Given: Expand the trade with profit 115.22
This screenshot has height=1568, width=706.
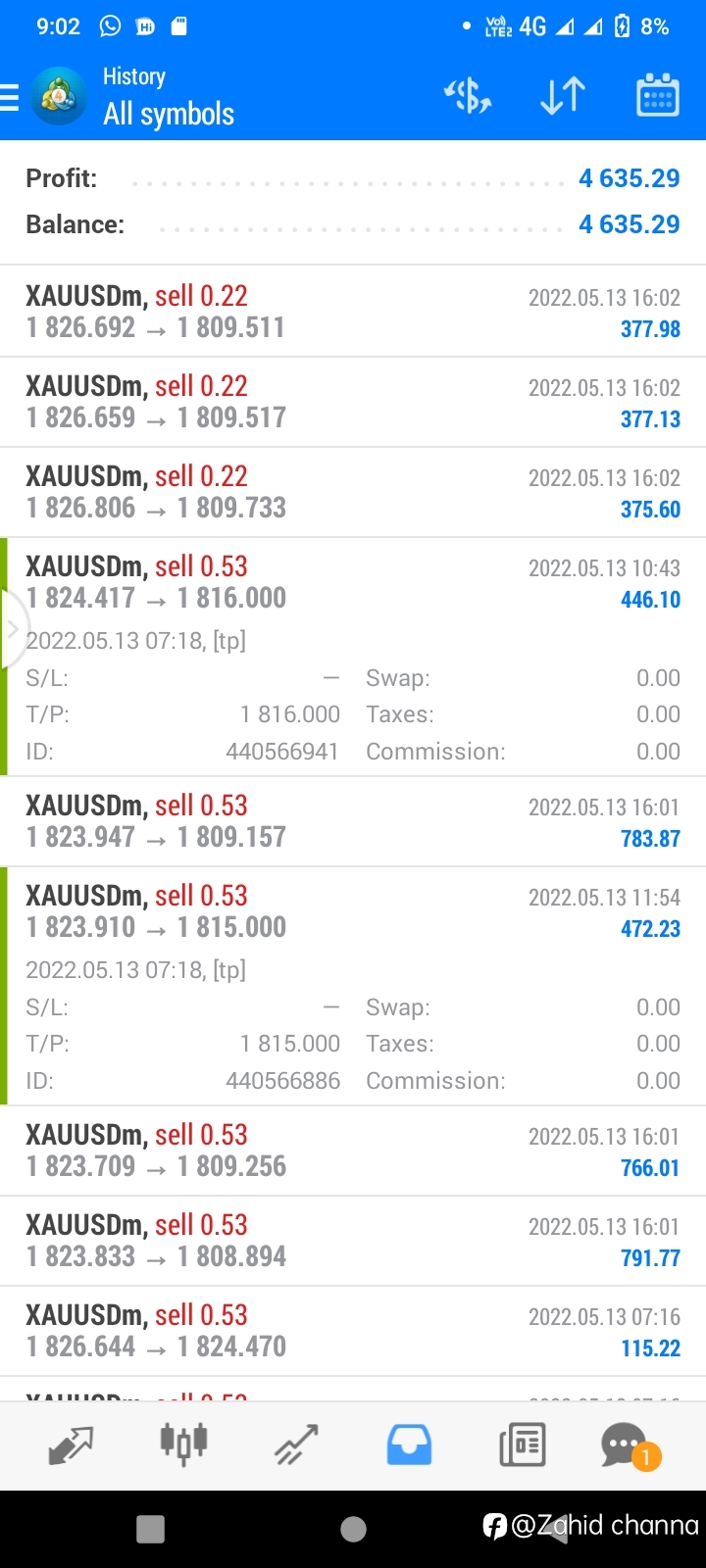Looking at the screenshot, I should [353, 1331].
